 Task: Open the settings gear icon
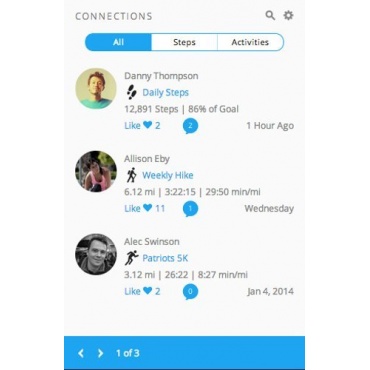tap(288, 15)
